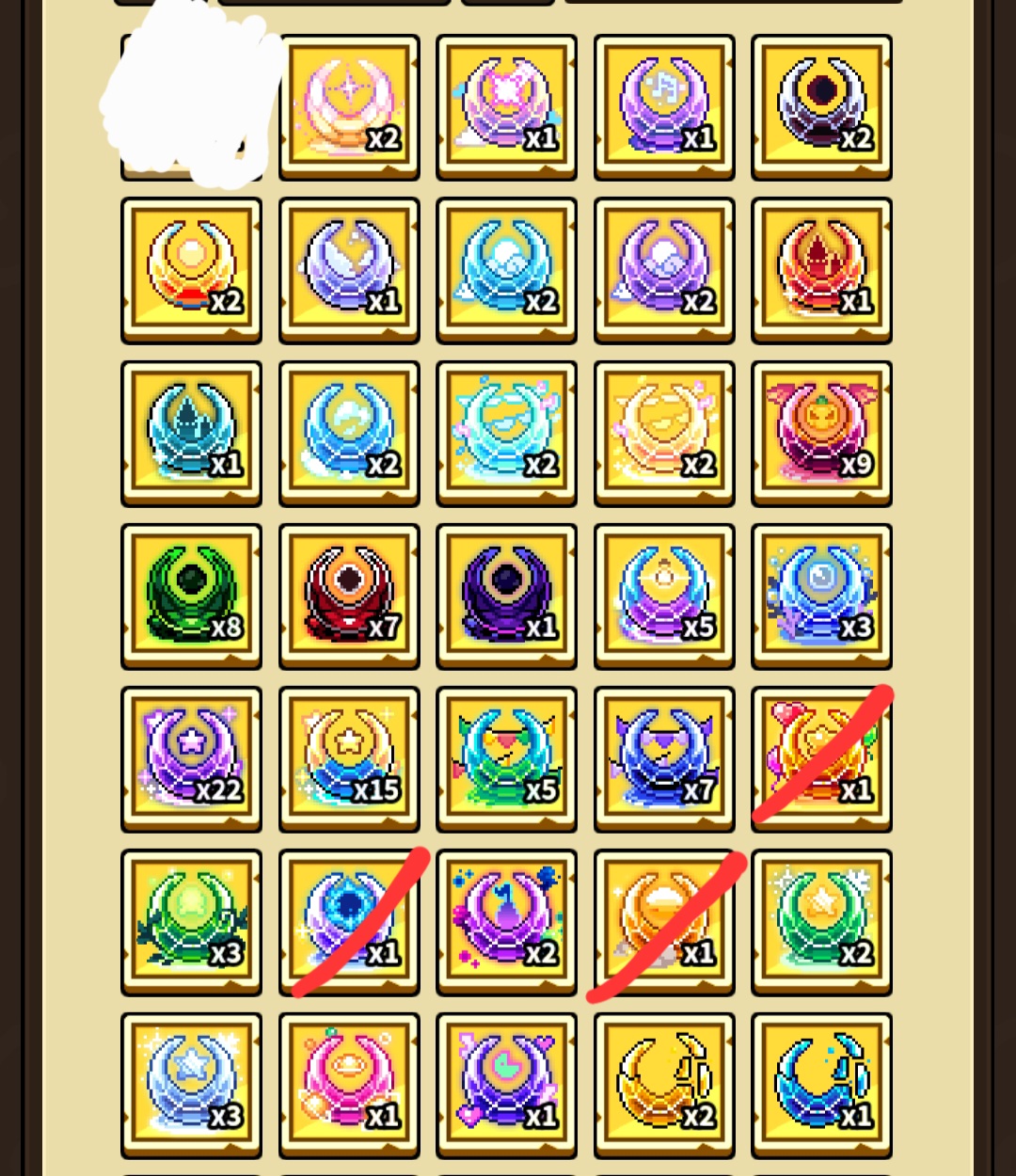The width and height of the screenshot is (1016, 1176).
Task: Open the black-centered orb x2 in top row
Action: point(821,107)
